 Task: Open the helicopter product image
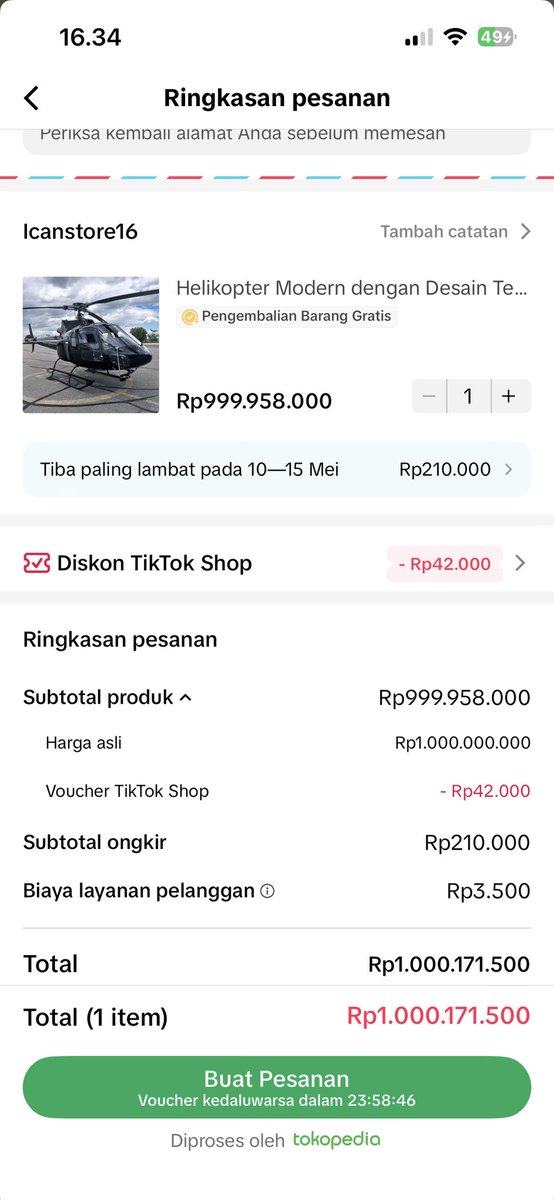point(91,345)
